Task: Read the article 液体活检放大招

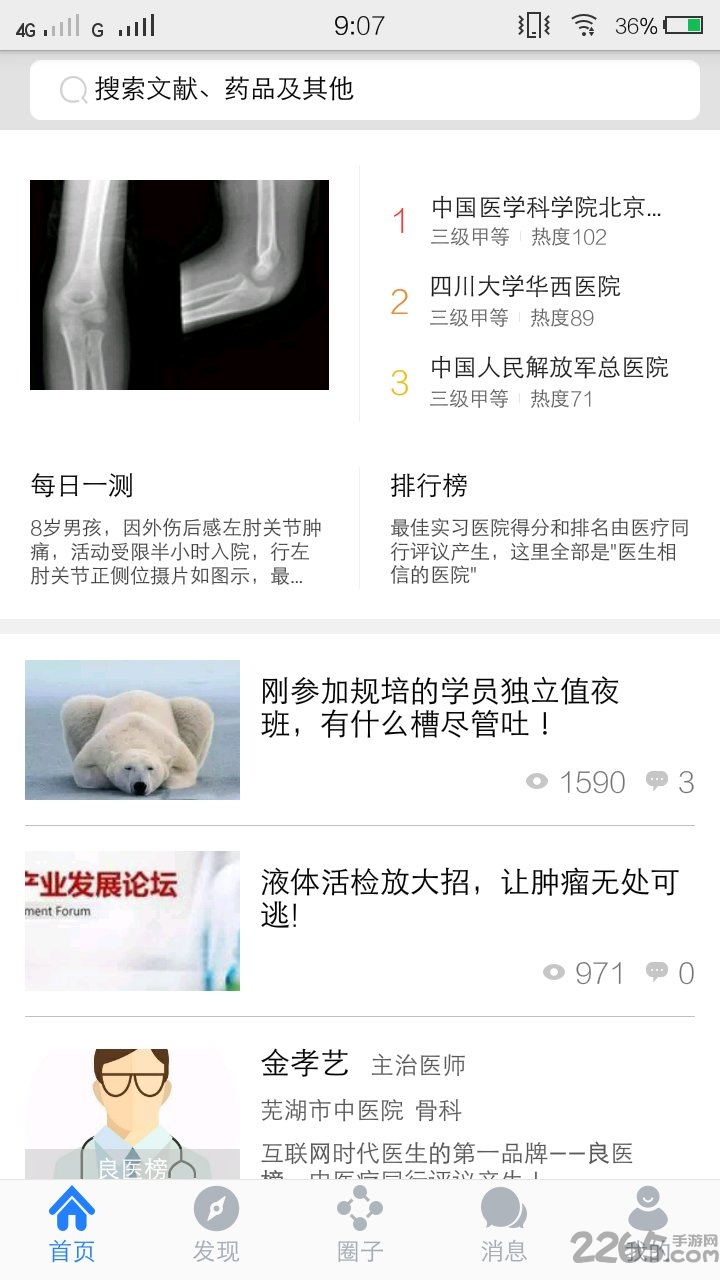Action: point(468,898)
